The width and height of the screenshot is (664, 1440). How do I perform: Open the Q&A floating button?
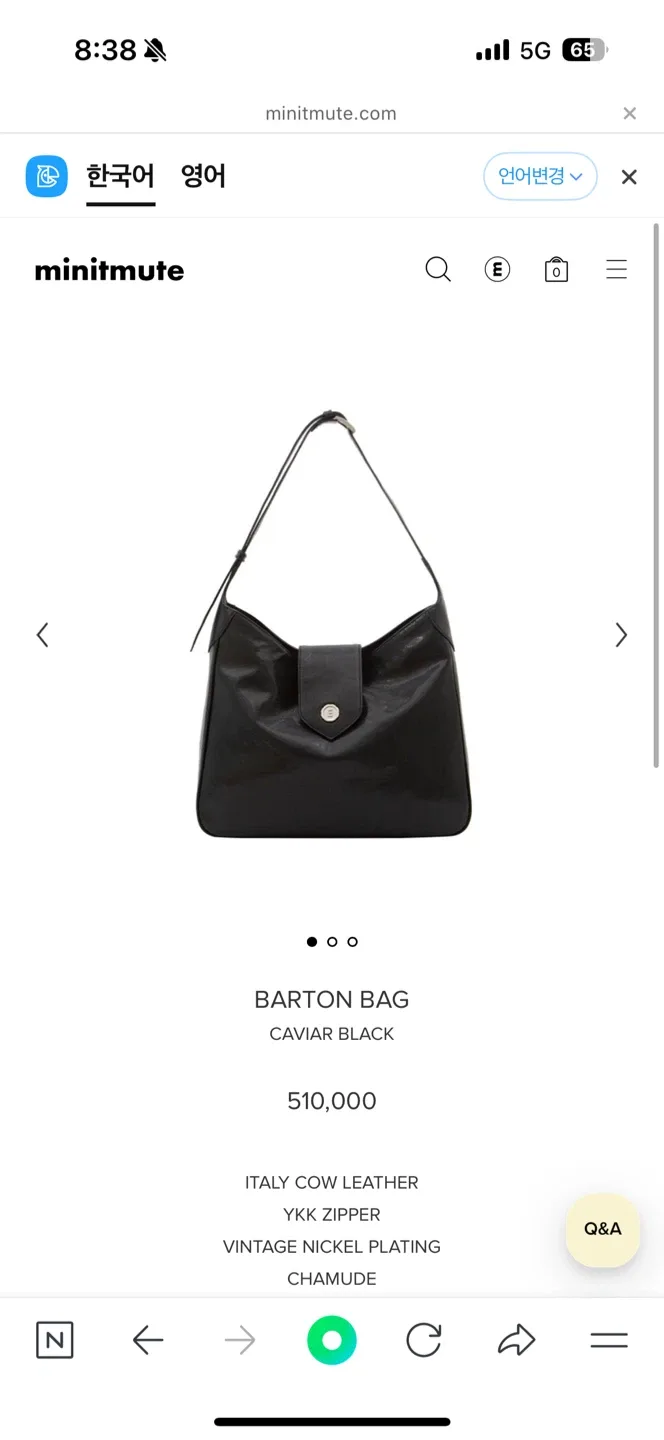[602, 1229]
